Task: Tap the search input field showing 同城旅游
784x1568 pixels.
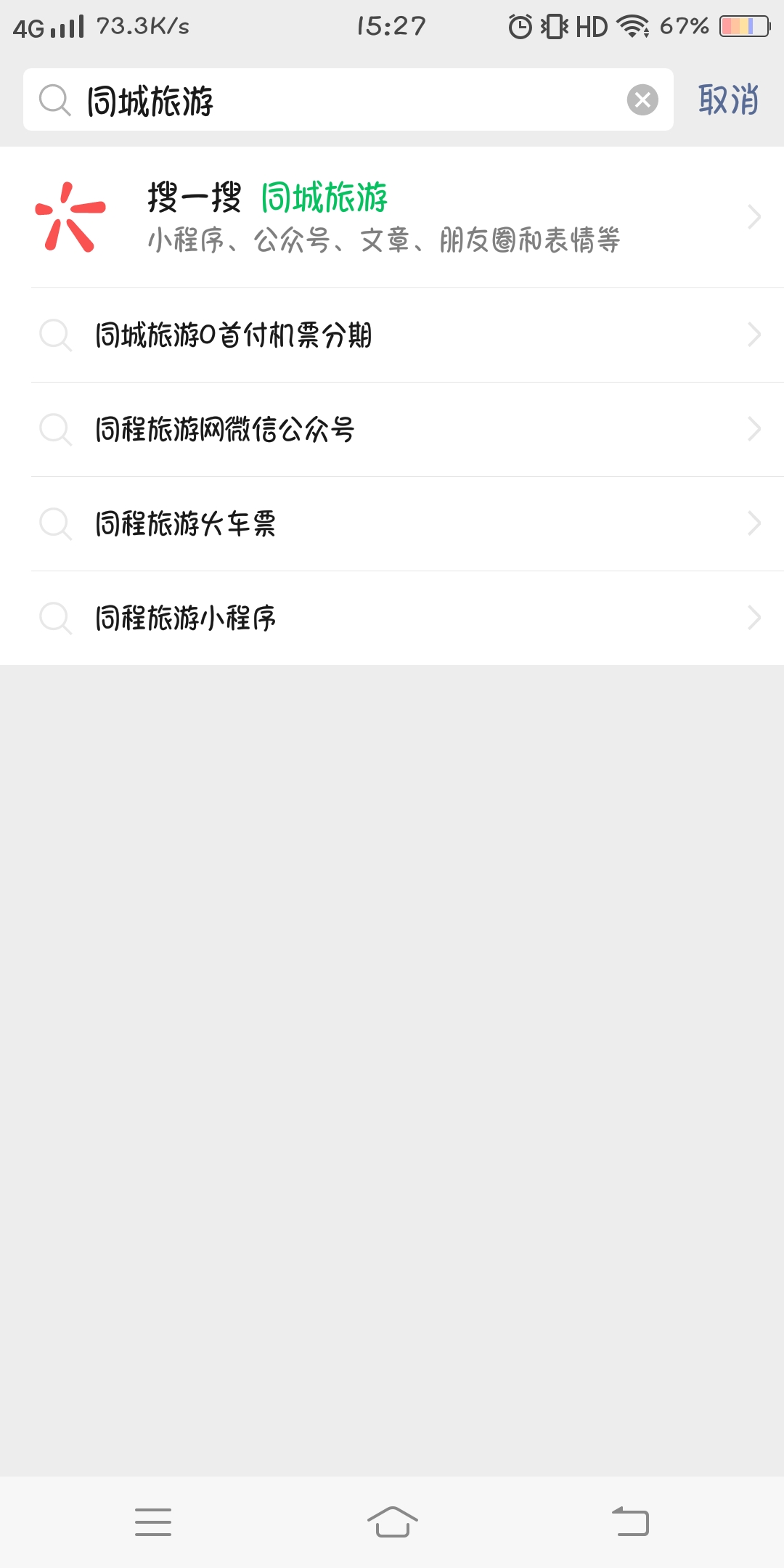Action: [x=290, y=100]
